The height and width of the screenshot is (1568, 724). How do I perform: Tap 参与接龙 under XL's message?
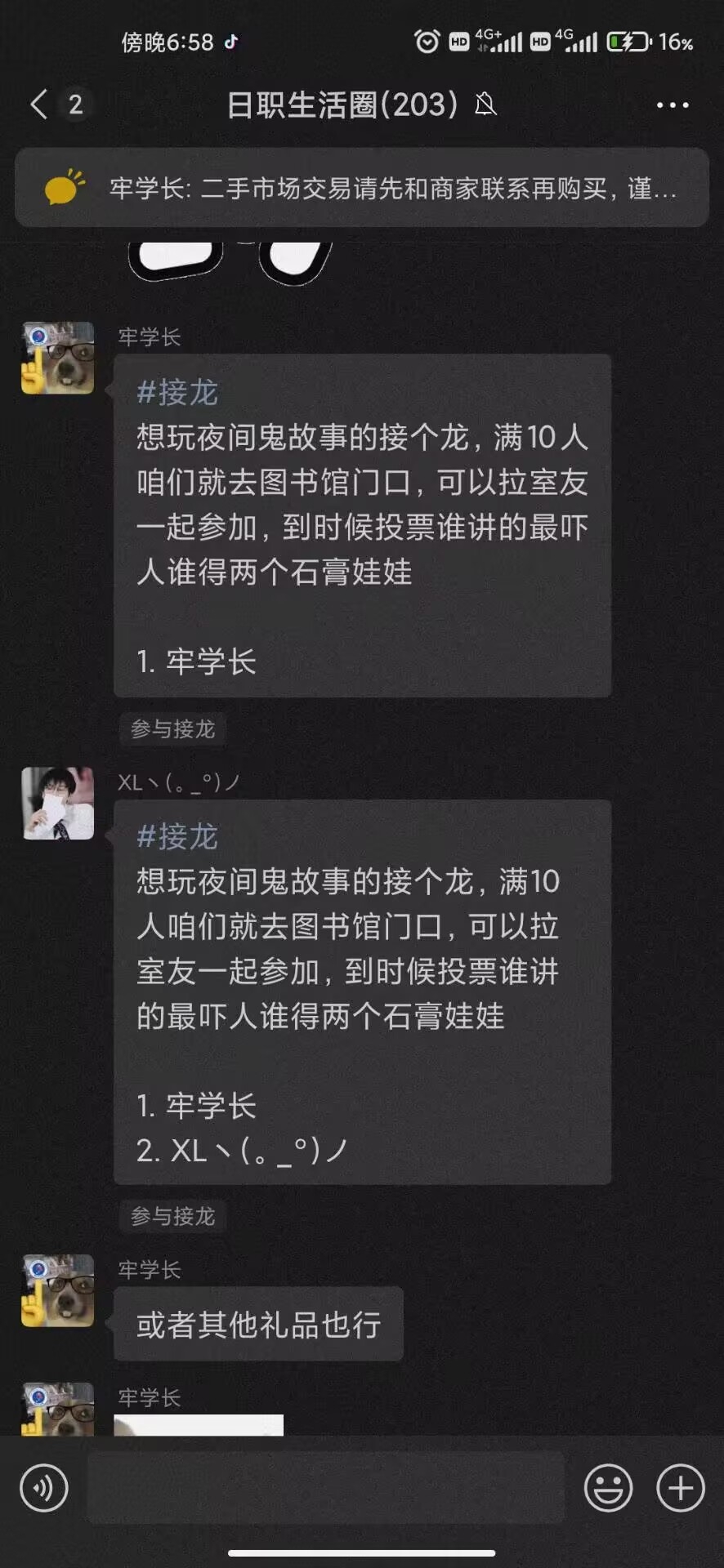(172, 1216)
